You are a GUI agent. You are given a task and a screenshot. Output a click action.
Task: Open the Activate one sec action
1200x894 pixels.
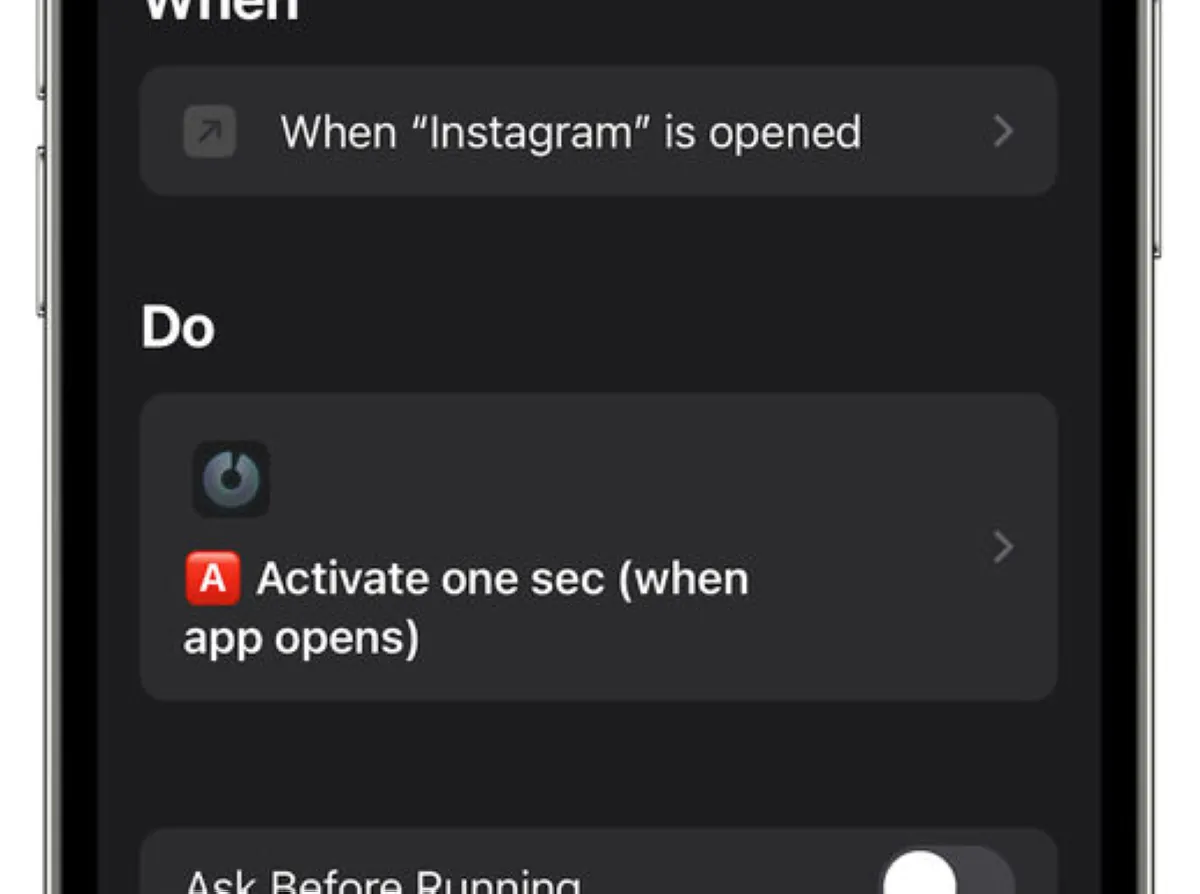[x=598, y=547]
